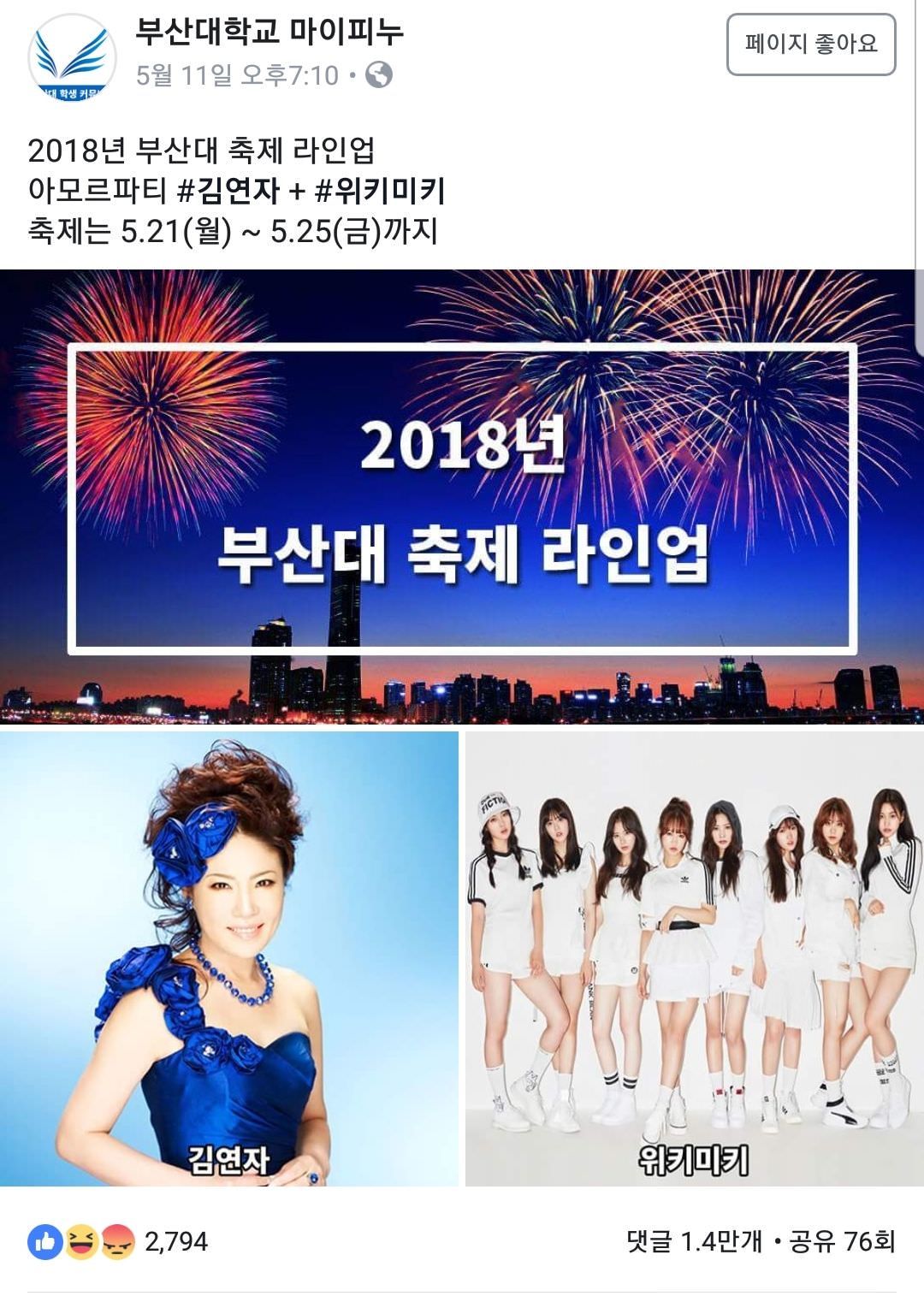Open the 김연자 photo in the post
This screenshot has width=924, height=1302.
(x=228, y=958)
